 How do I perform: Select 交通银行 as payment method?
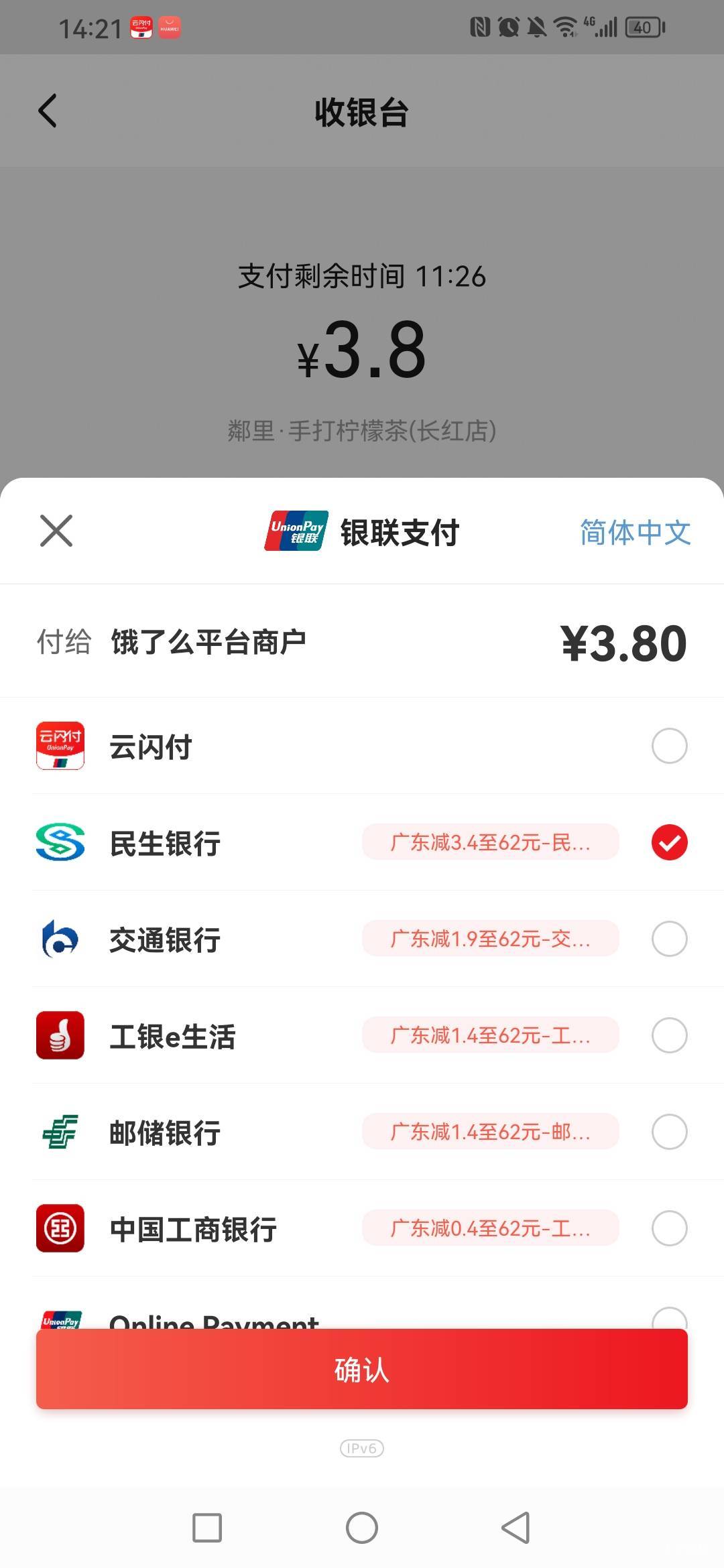tap(362, 939)
